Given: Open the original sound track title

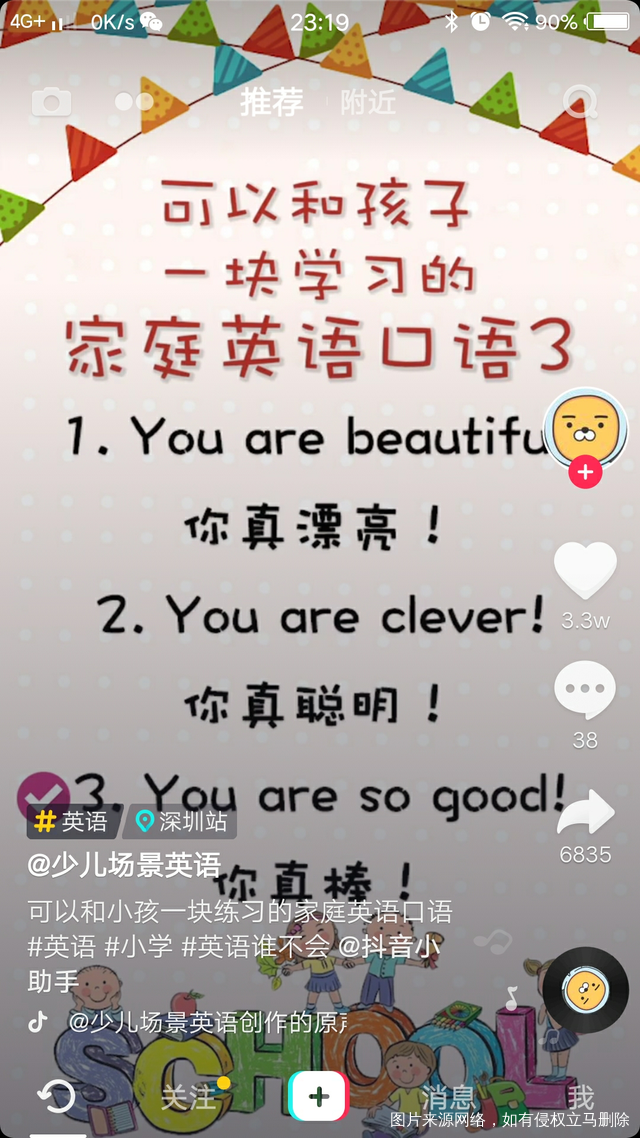Looking at the screenshot, I should [x=210, y=1022].
